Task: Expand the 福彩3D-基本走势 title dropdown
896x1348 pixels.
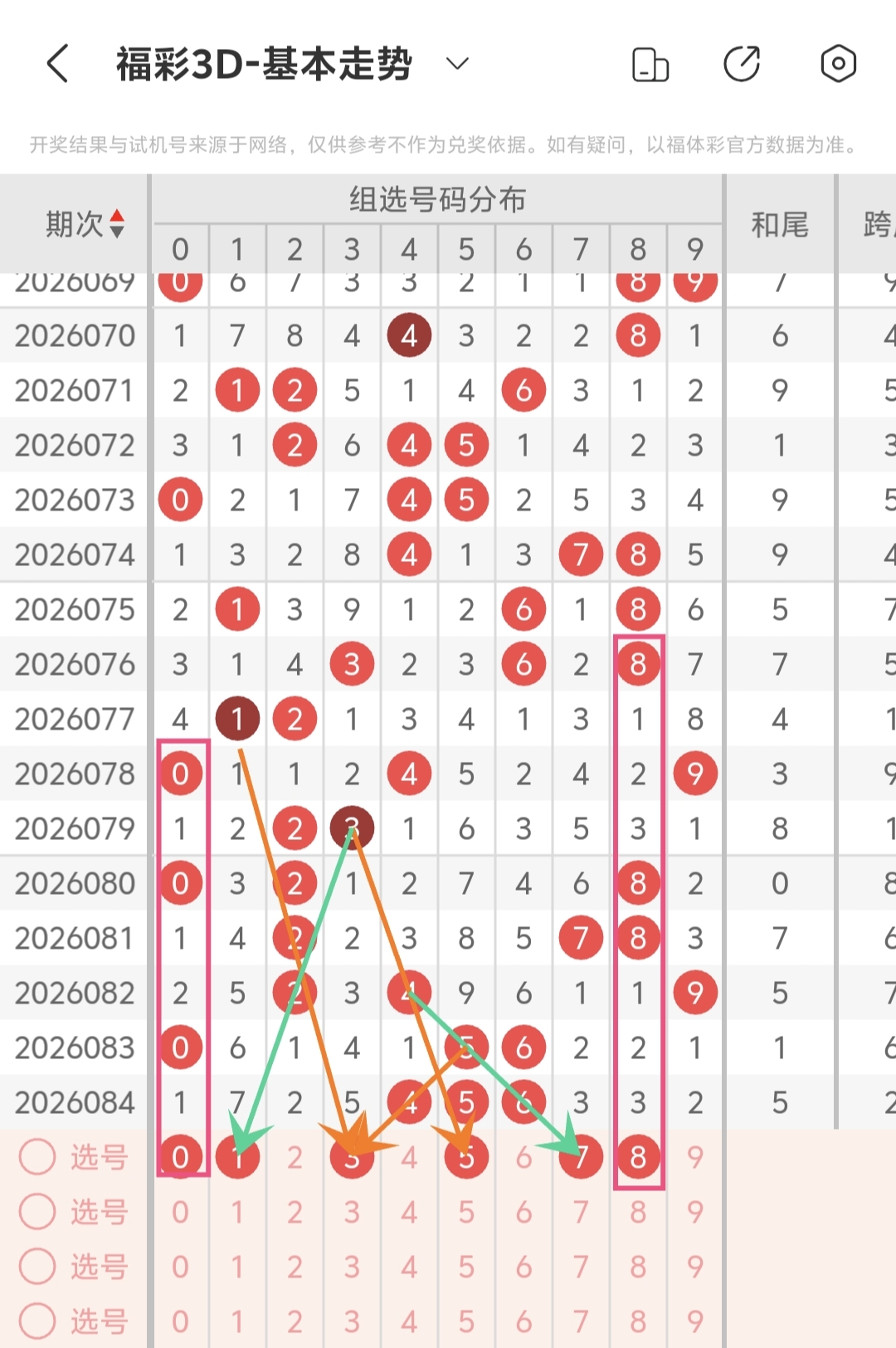Action: (x=457, y=64)
